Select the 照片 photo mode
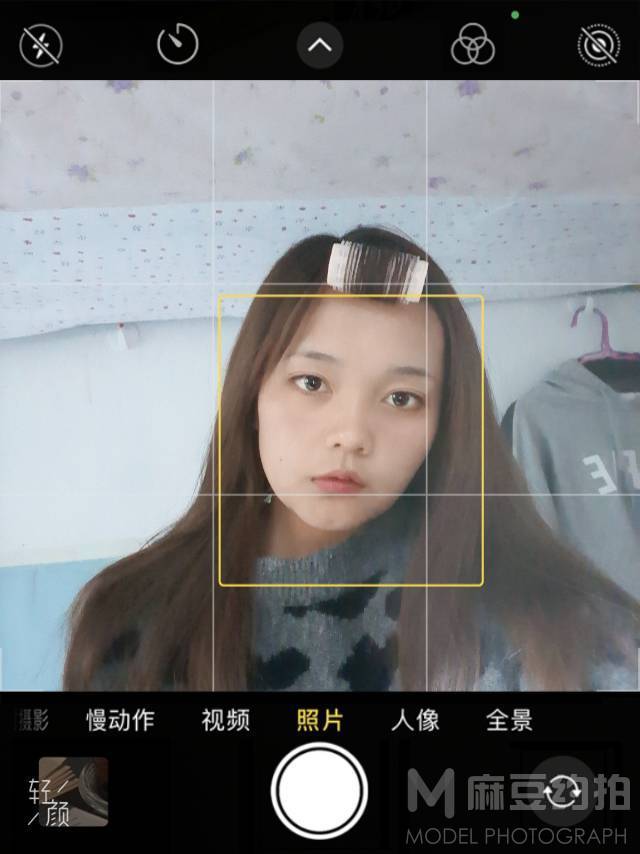Viewport: 640px width, 854px height. coord(320,720)
